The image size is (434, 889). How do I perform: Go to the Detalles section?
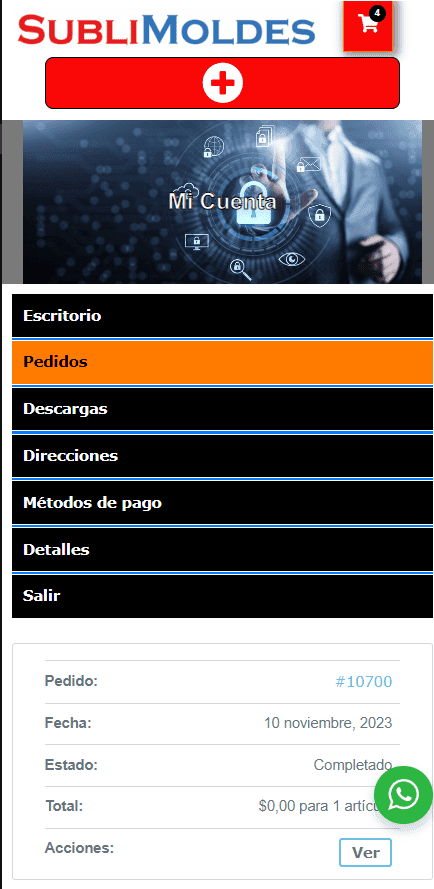[x=222, y=549]
